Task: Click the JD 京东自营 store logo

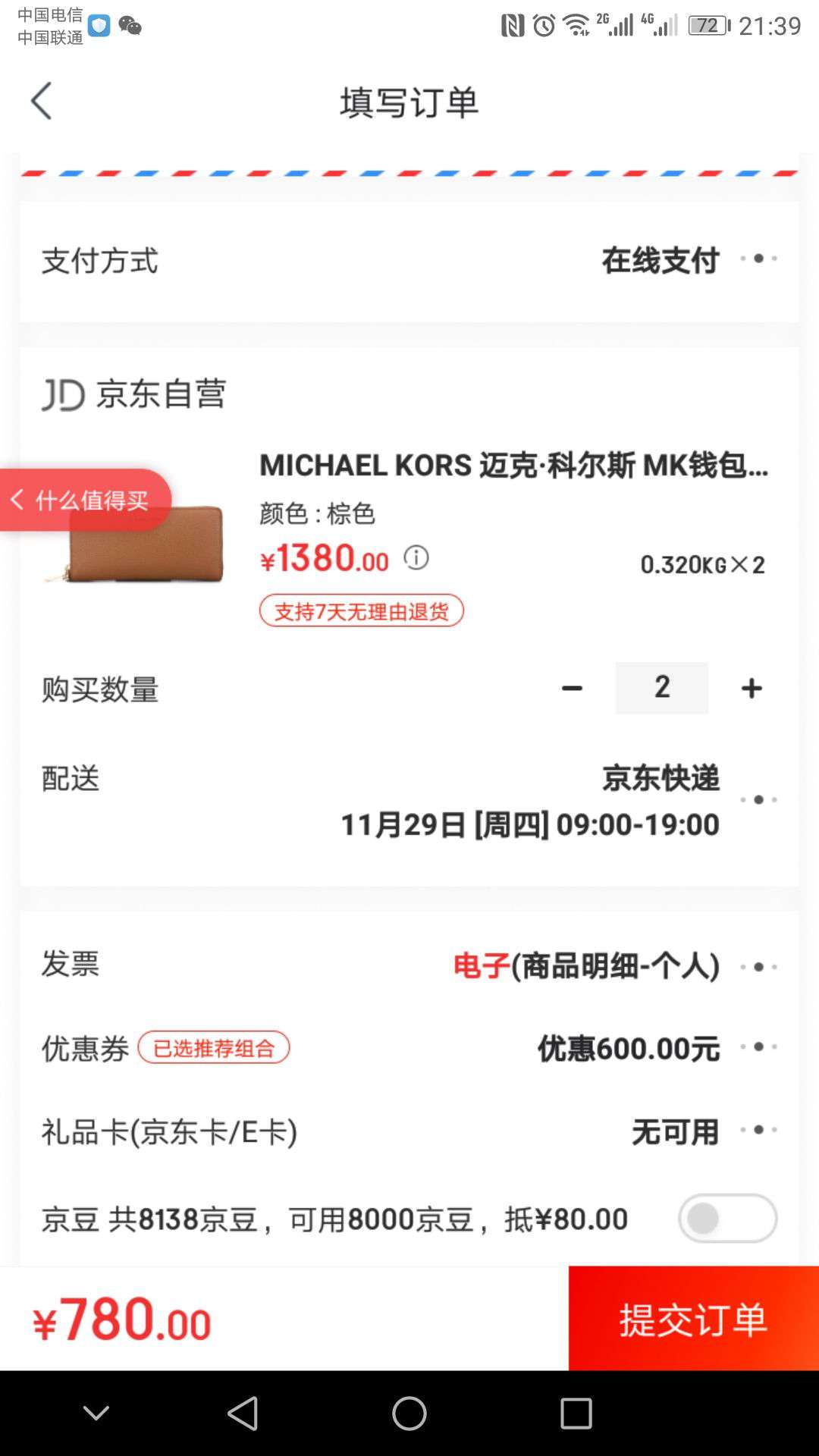Action: click(136, 393)
